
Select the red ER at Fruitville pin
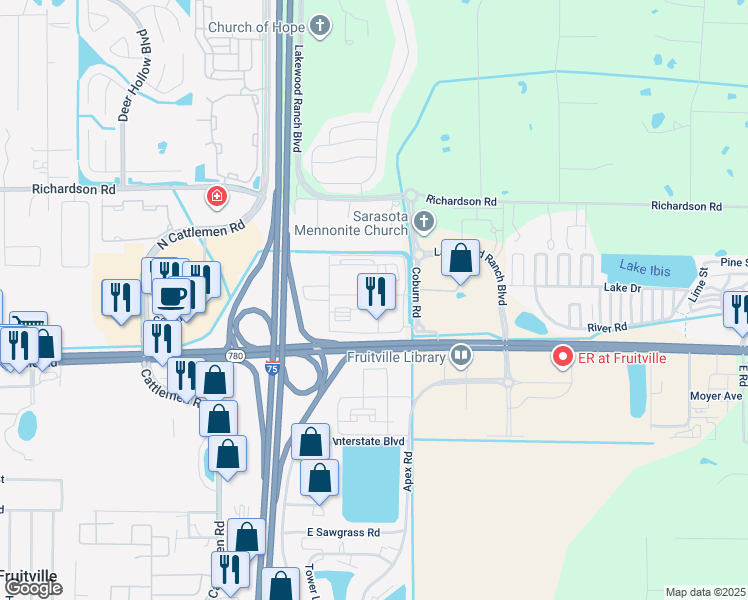562,357
